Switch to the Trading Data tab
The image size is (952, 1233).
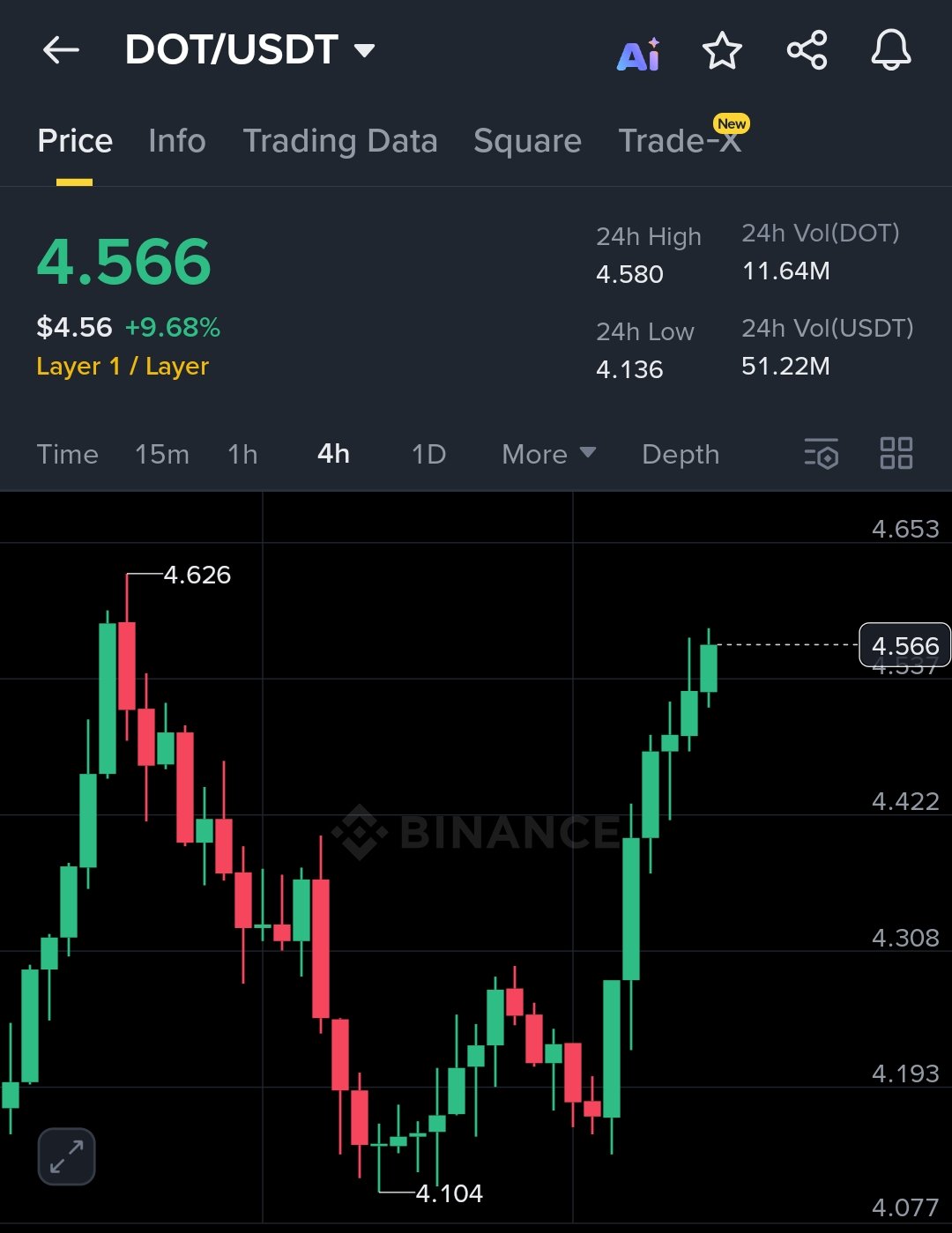tap(339, 141)
